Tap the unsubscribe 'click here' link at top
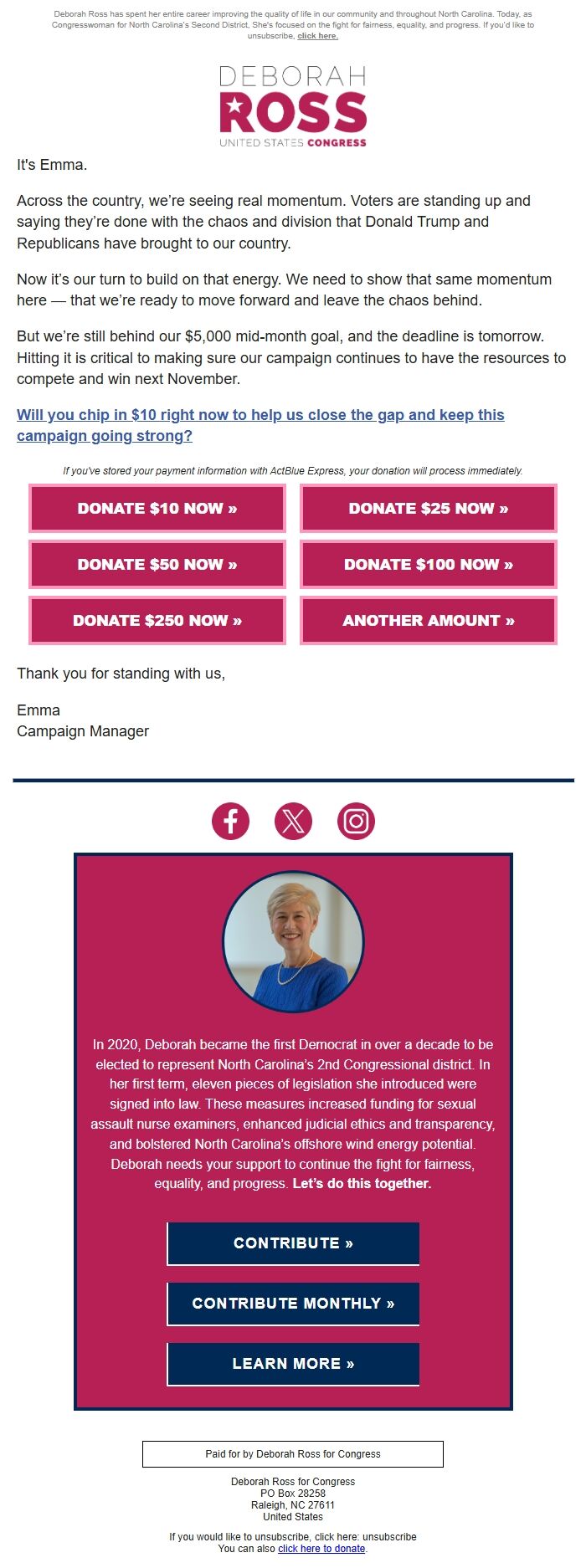The height and width of the screenshot is (1568, 586). (317, 36)
